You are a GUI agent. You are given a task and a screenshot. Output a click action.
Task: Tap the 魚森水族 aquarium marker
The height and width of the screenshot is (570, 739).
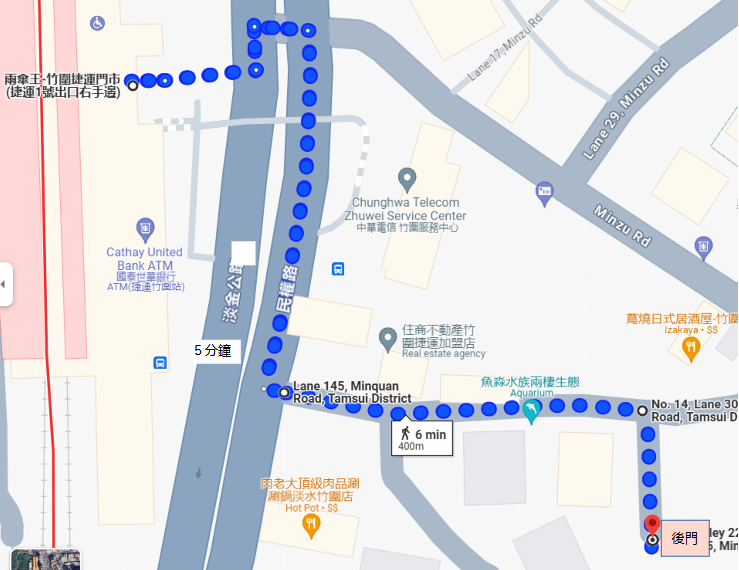tap(531, 411)
